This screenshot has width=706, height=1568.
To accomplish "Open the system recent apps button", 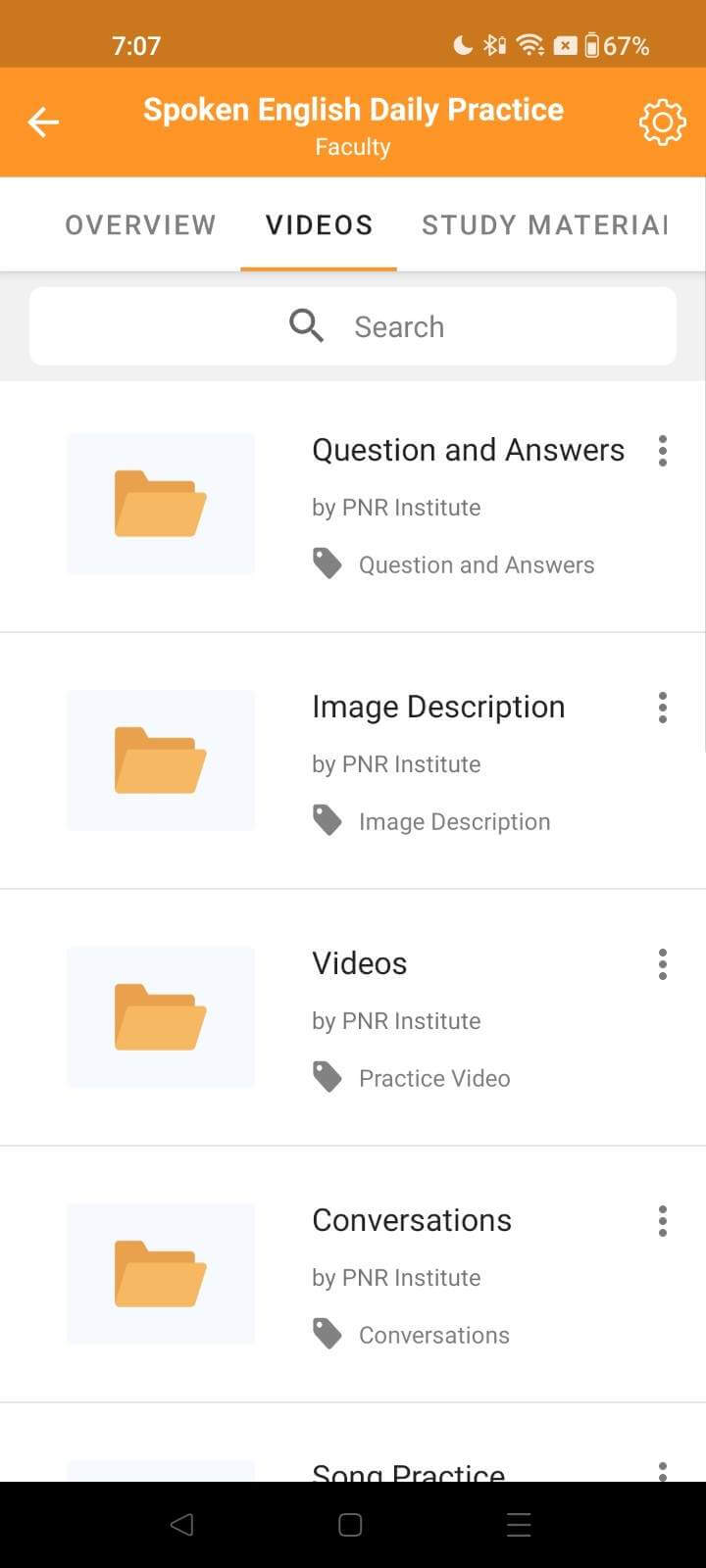I will [519, 1524].
